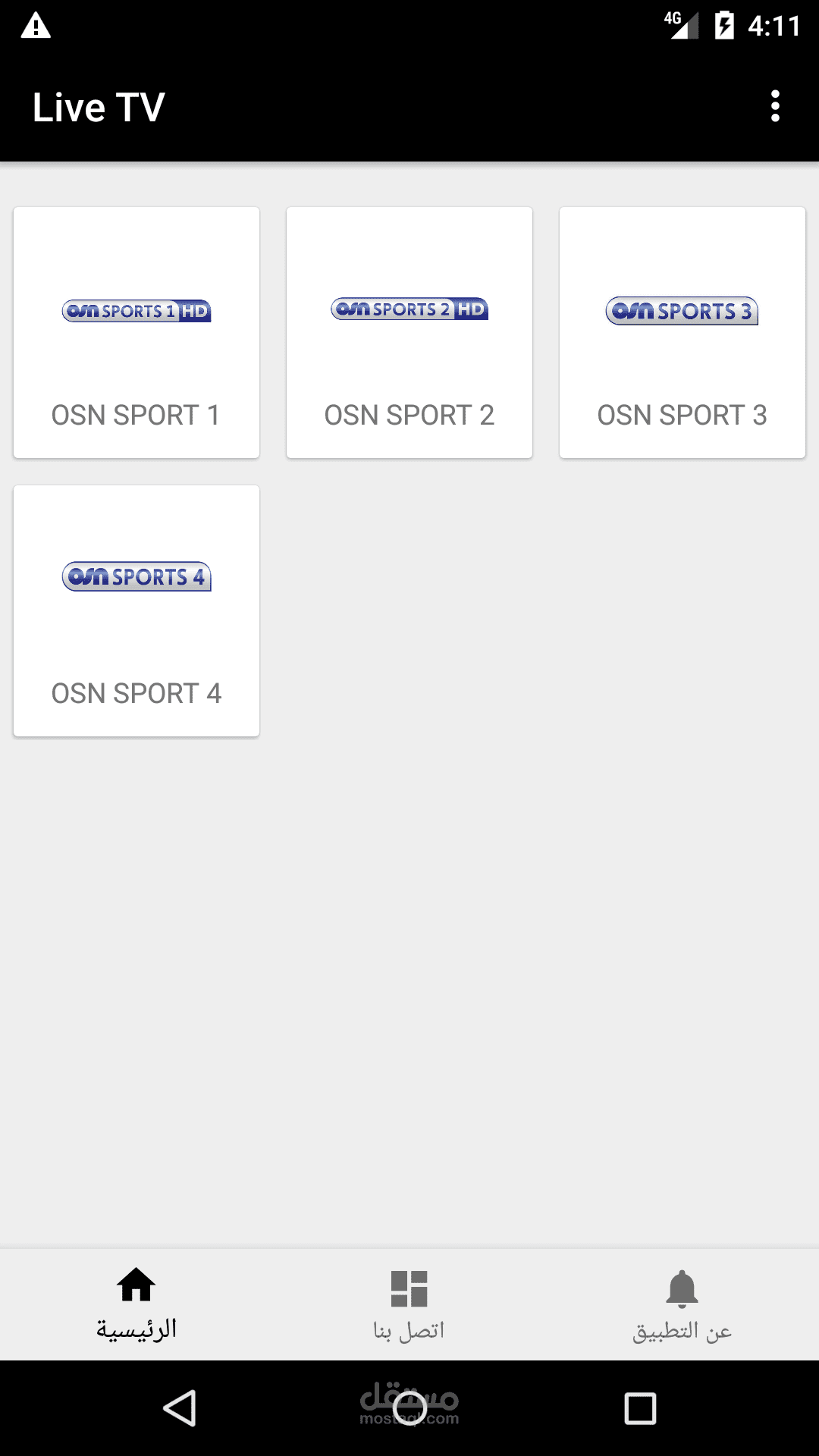Launch the OSN SPORT 4 channel
Image resolution: width=819 pixels, height=1456 pixels.
136,610
